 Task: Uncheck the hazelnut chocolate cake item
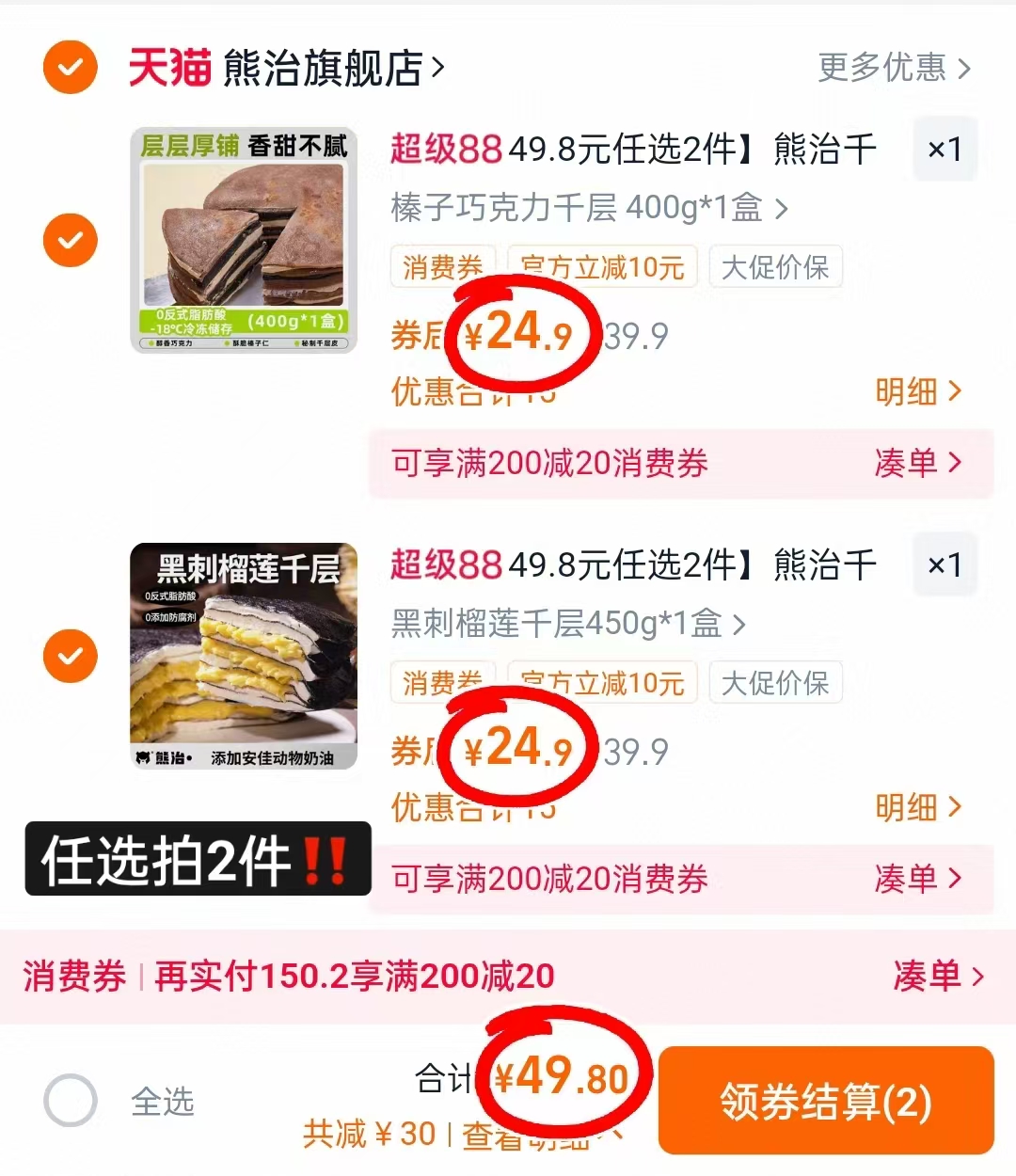pos(70,240)
